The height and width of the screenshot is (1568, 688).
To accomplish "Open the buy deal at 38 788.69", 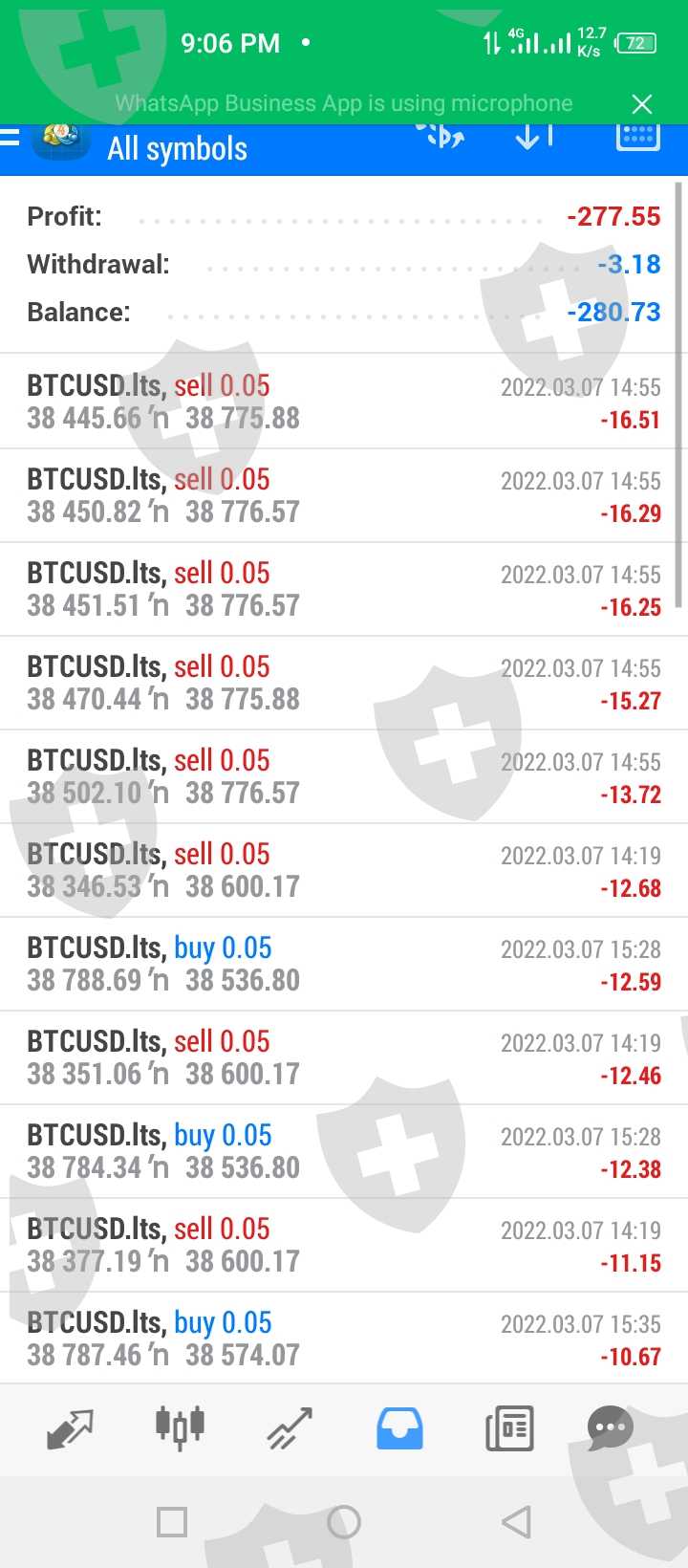I will 344,964.
